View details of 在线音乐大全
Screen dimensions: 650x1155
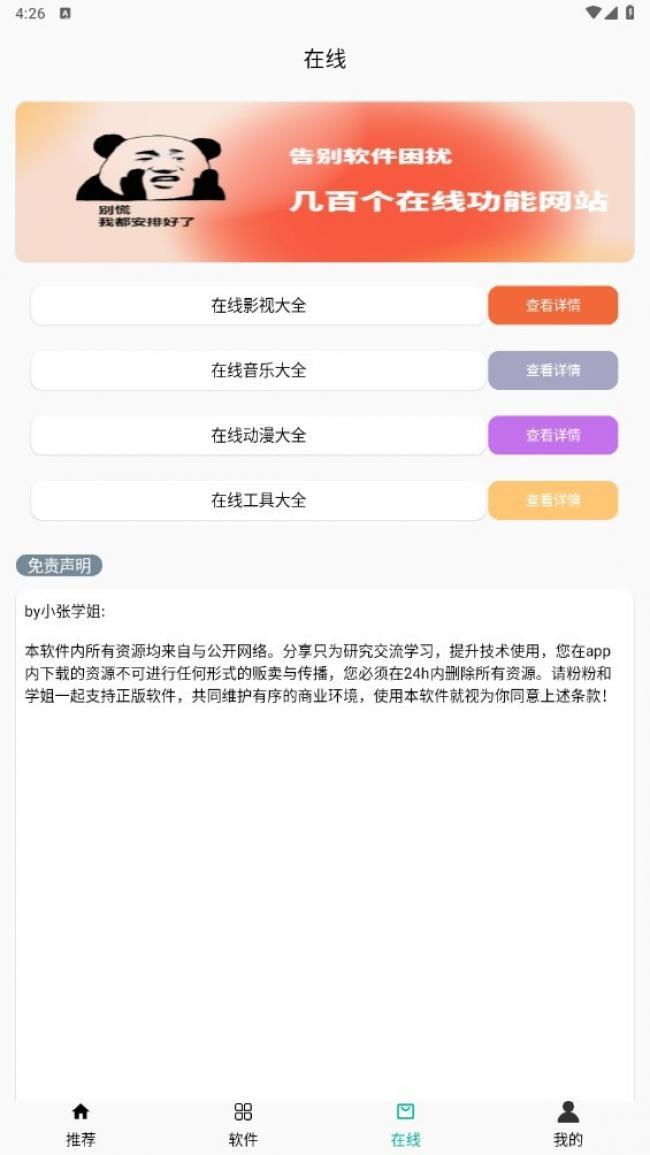pyautogui.click(x=553, y=370)
